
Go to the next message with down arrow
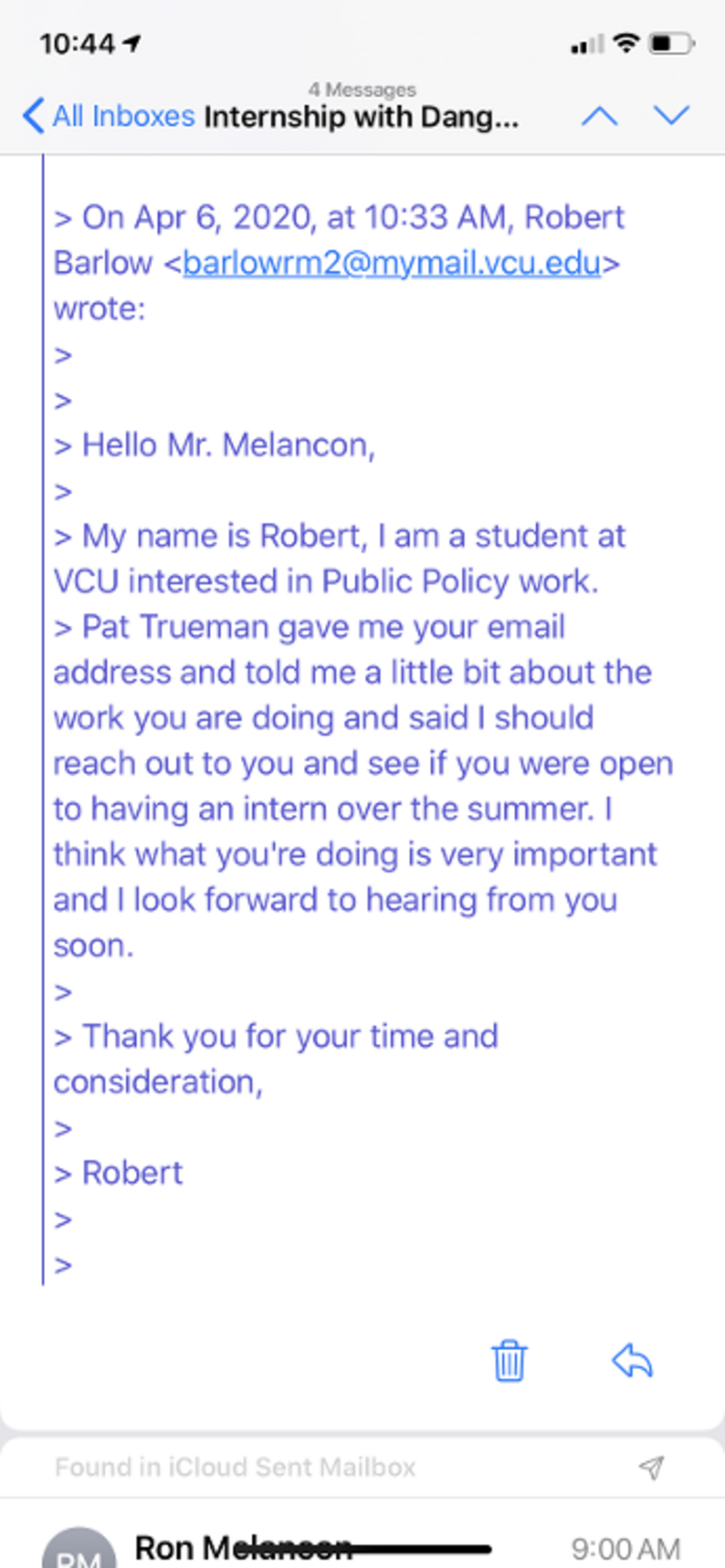pos(671,116)
